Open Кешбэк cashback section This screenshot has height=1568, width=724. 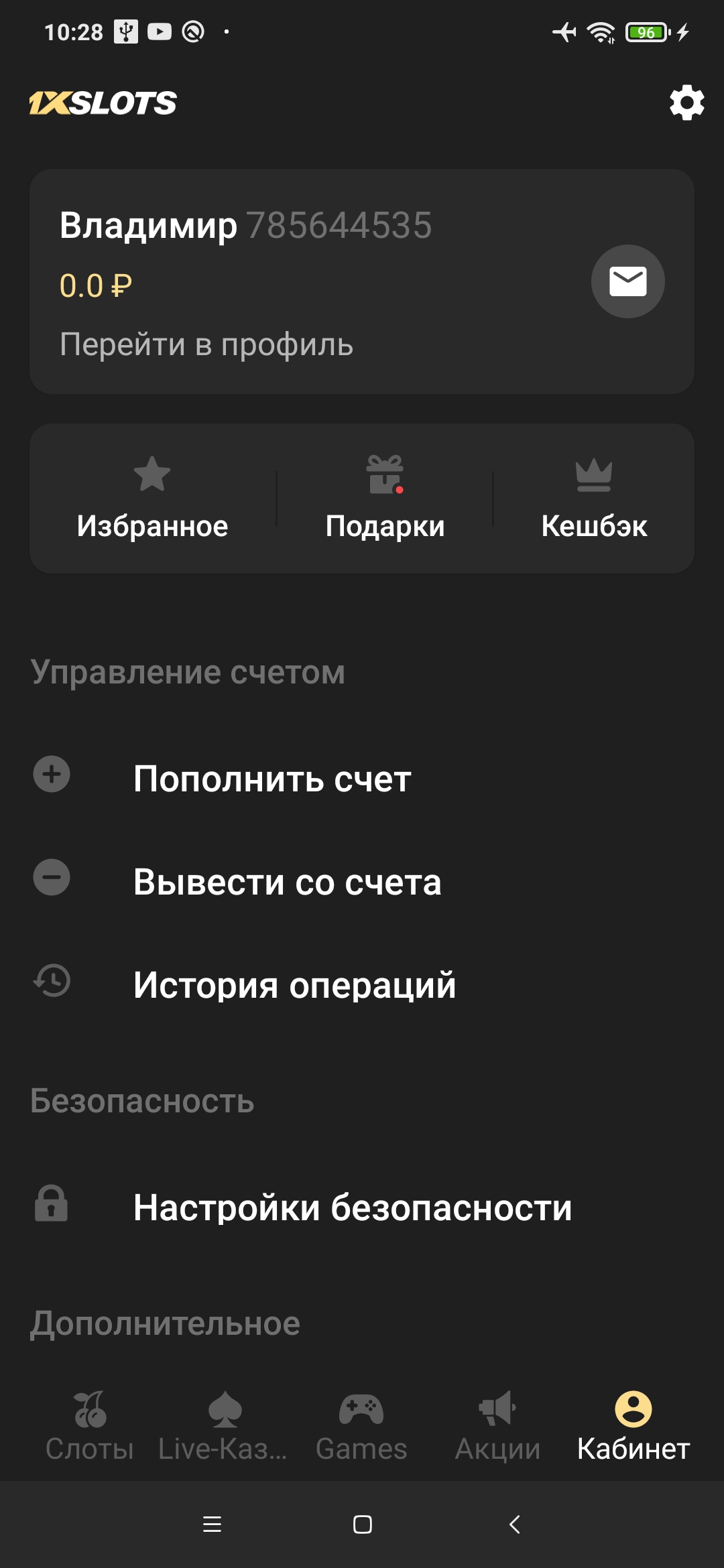point(594,498)
